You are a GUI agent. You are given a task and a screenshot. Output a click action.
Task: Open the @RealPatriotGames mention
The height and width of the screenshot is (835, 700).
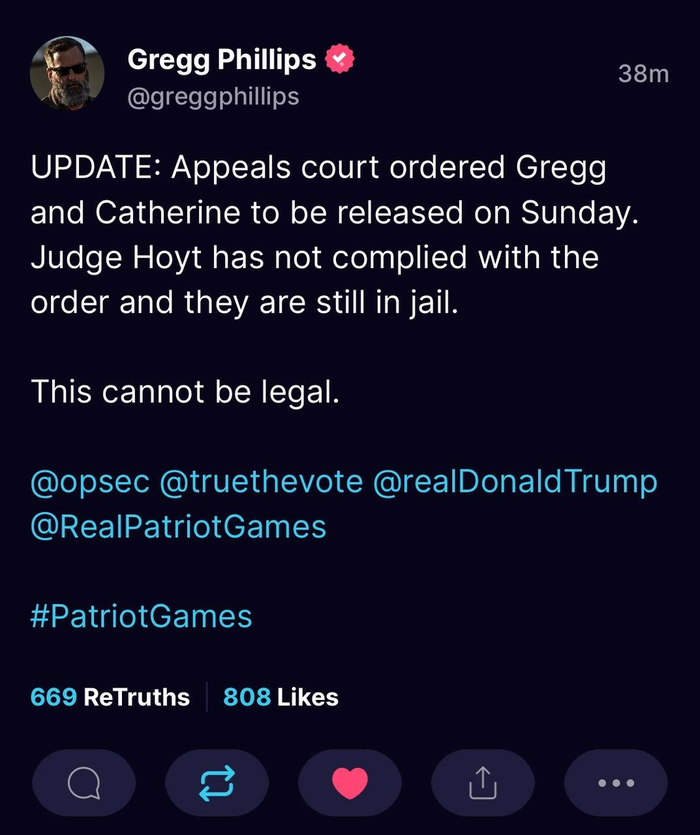pyautogui.click(x=179, y=526)
